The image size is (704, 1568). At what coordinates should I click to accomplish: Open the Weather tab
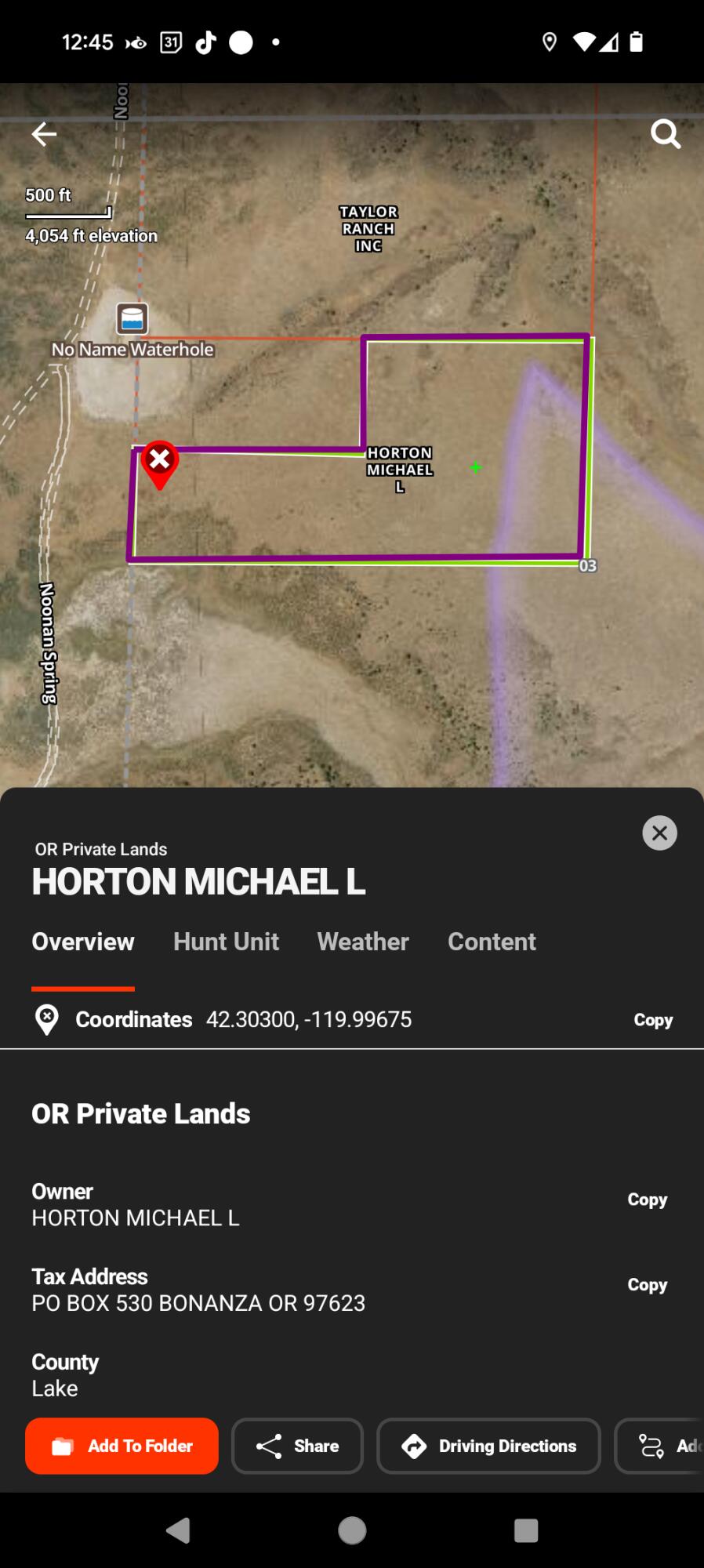[x=362, y=942]
